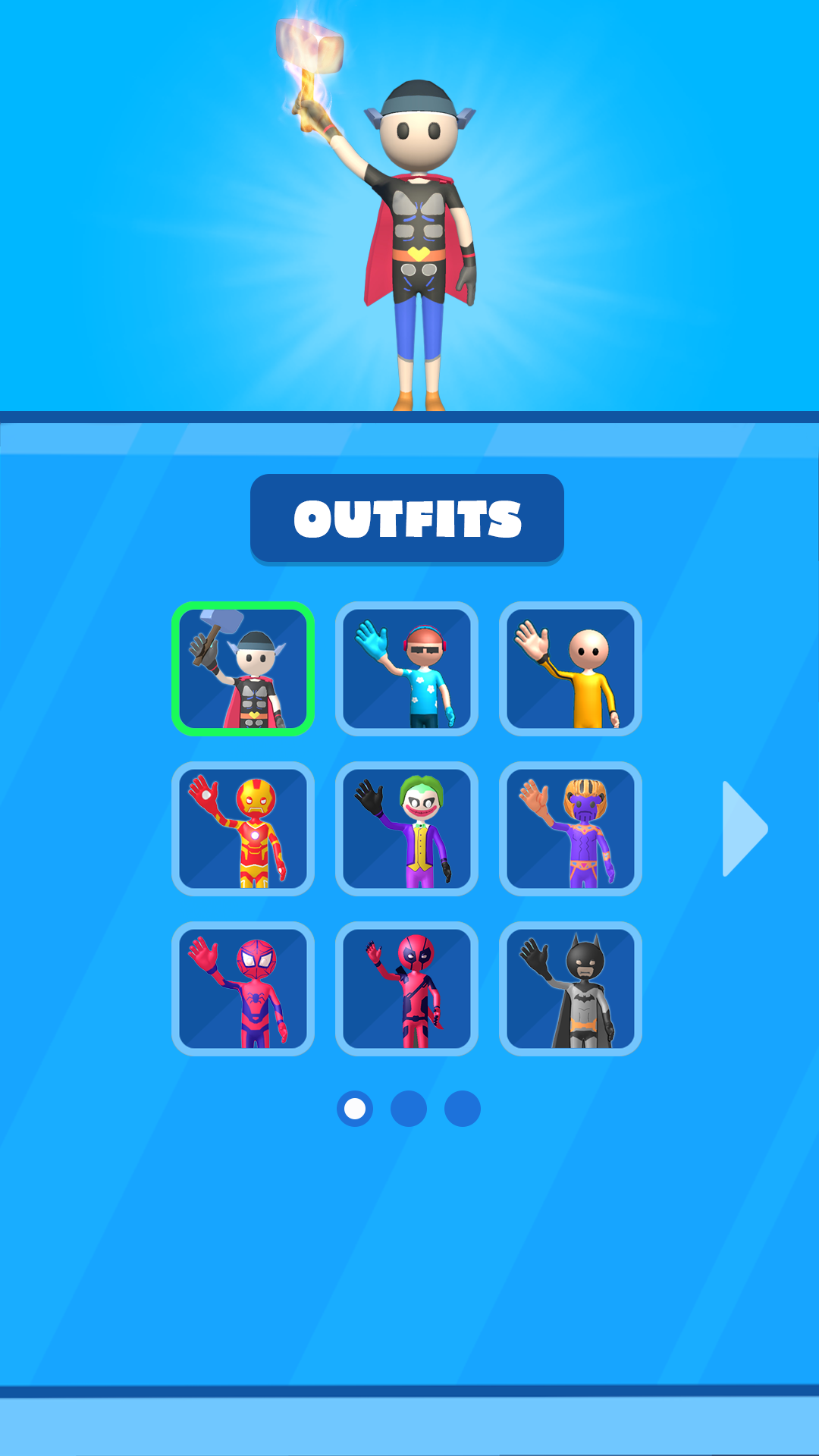The height and width of the screenshot is (1456, 819).
Task: Pick the black bat-eared outfit
Action: (x=570, y=989)
